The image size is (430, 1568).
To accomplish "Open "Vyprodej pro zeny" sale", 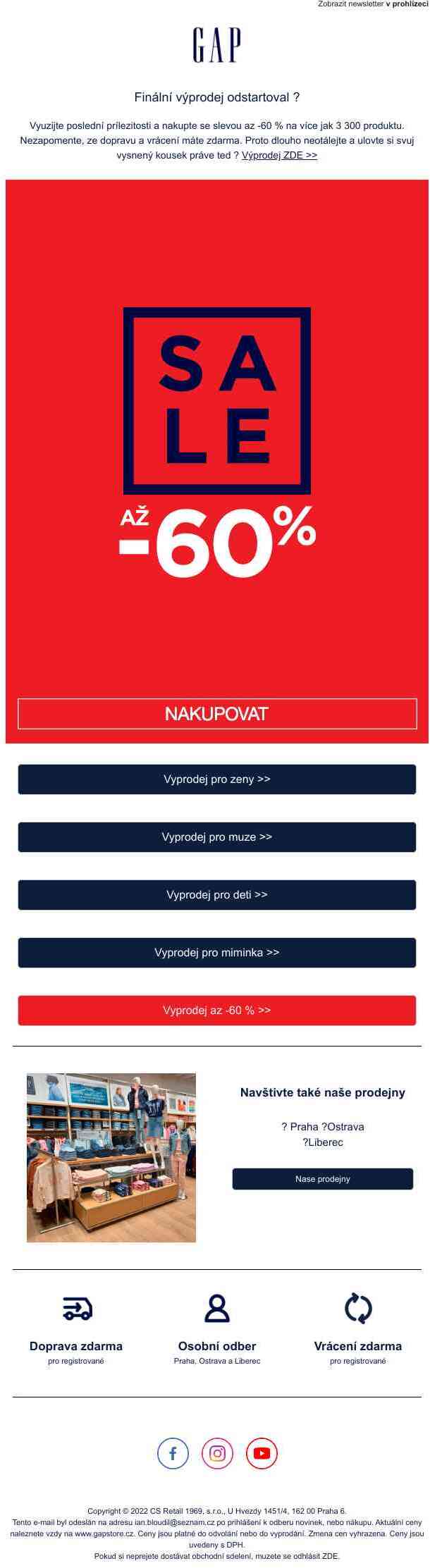I will [x=217, y=779].
